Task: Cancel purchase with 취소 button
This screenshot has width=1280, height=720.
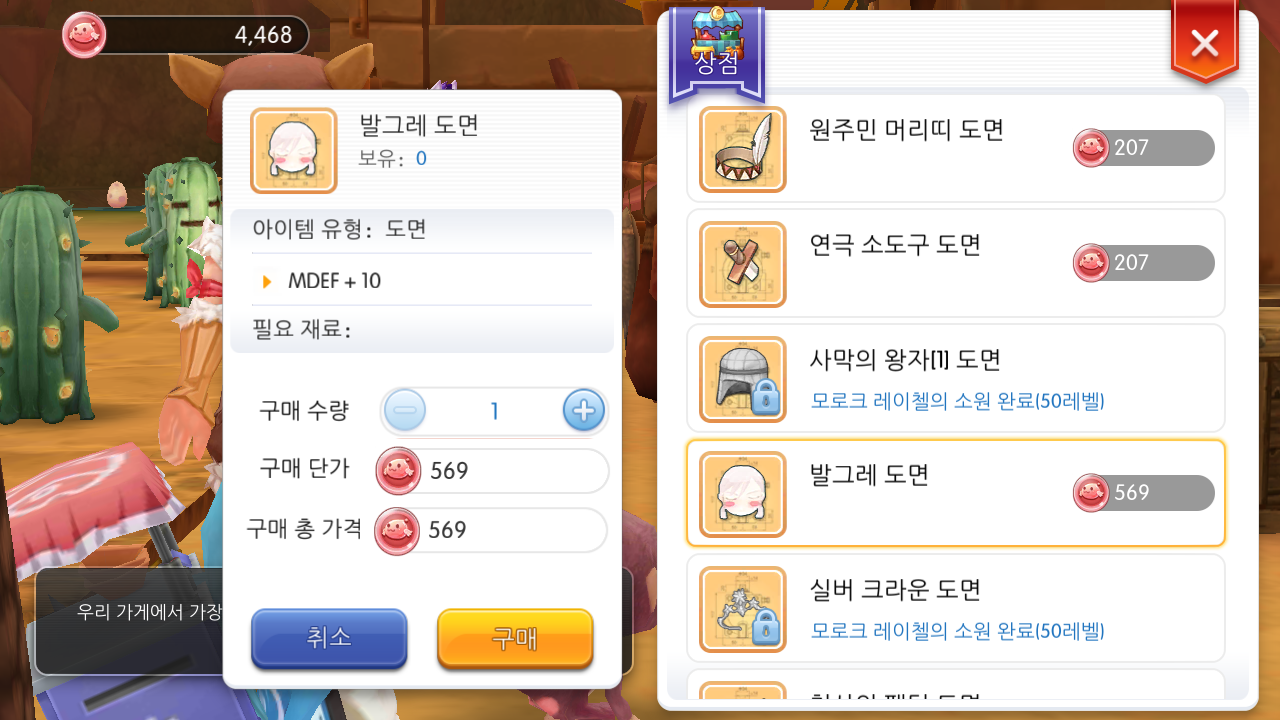Action: pyautogui.click(x=329, y=638)
